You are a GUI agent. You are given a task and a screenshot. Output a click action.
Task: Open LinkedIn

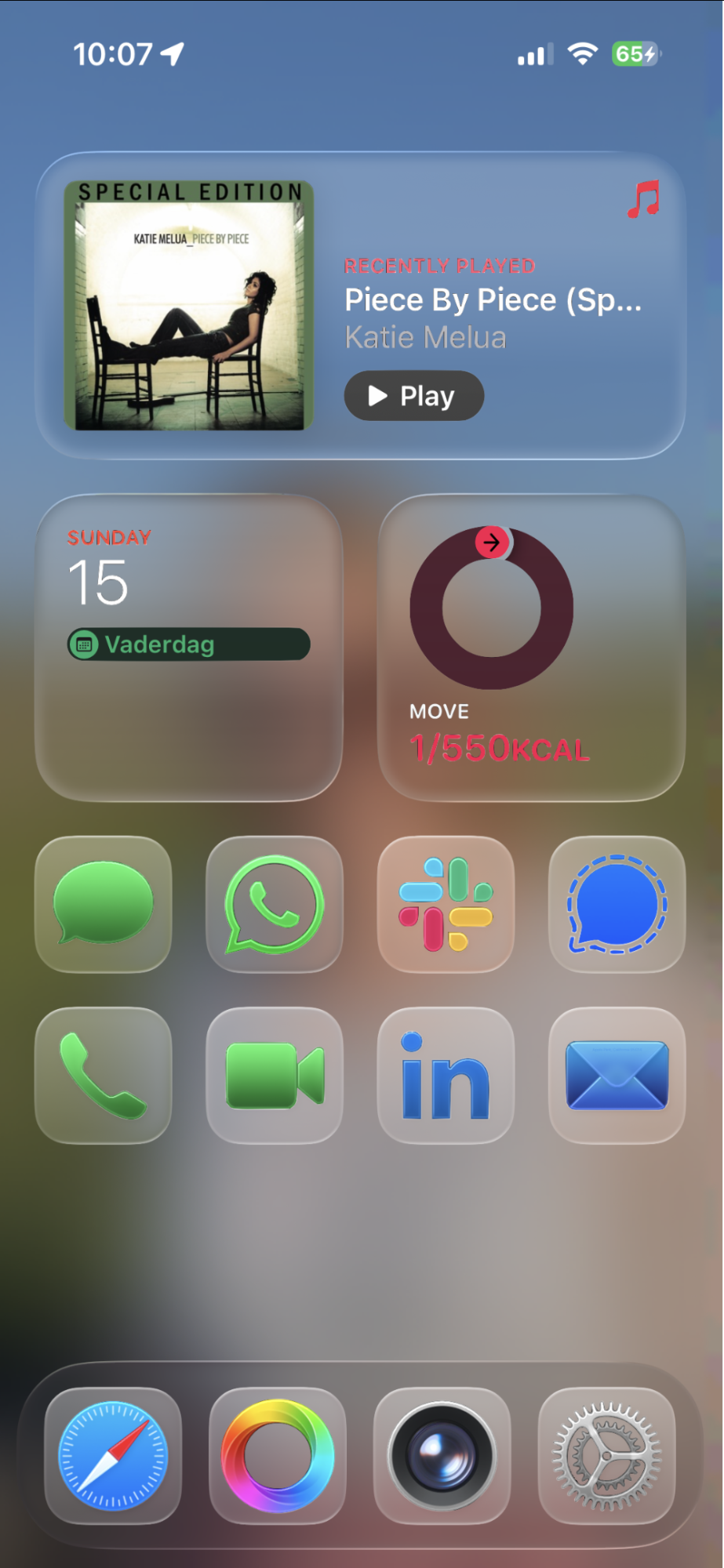pos(446,1075)
